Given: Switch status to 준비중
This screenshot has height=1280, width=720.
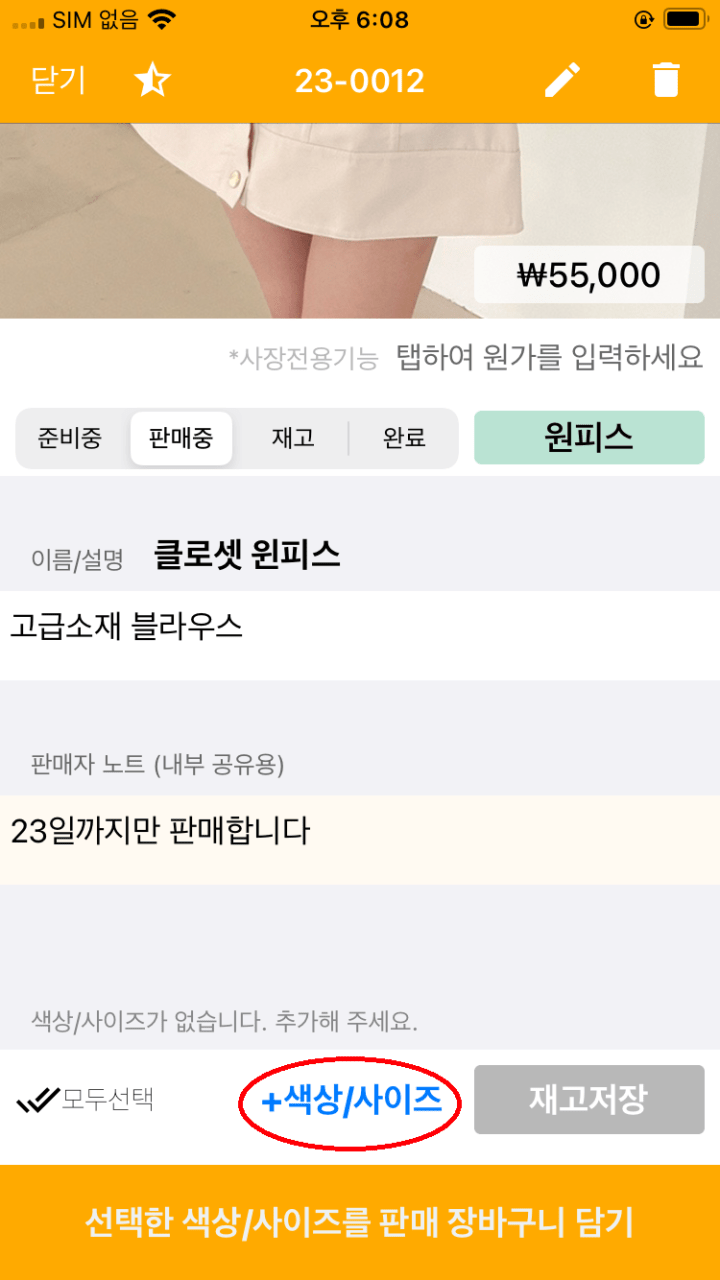Looking at the screenshot, I should (x=70, y=438).
